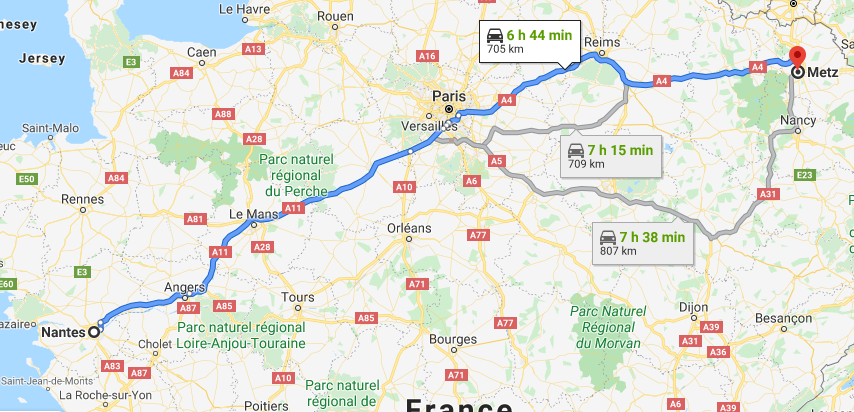Select the 6 h 44 min route
Viewport: 854px width, 412px height.
528,40
